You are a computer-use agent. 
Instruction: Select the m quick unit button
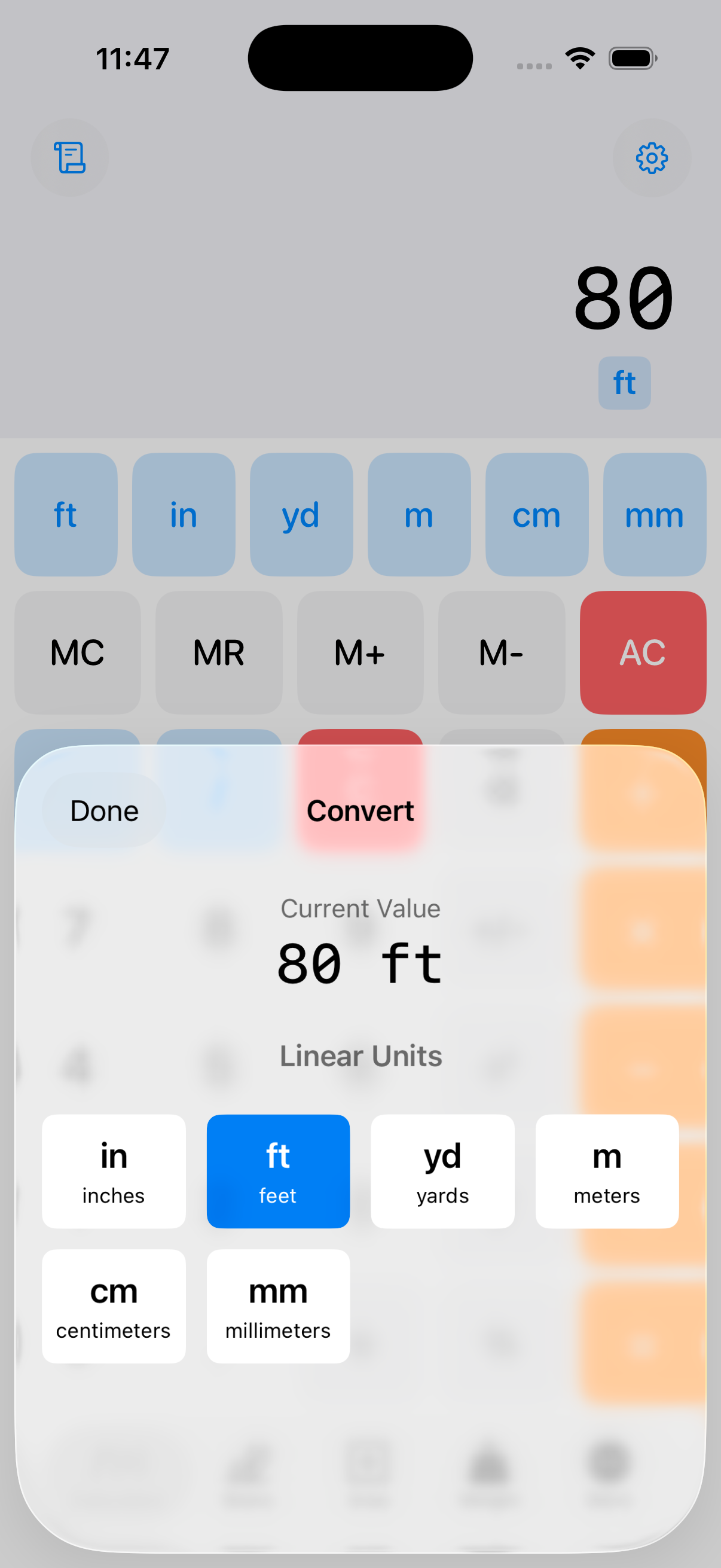pyautogui.click(x=419, y=514)
